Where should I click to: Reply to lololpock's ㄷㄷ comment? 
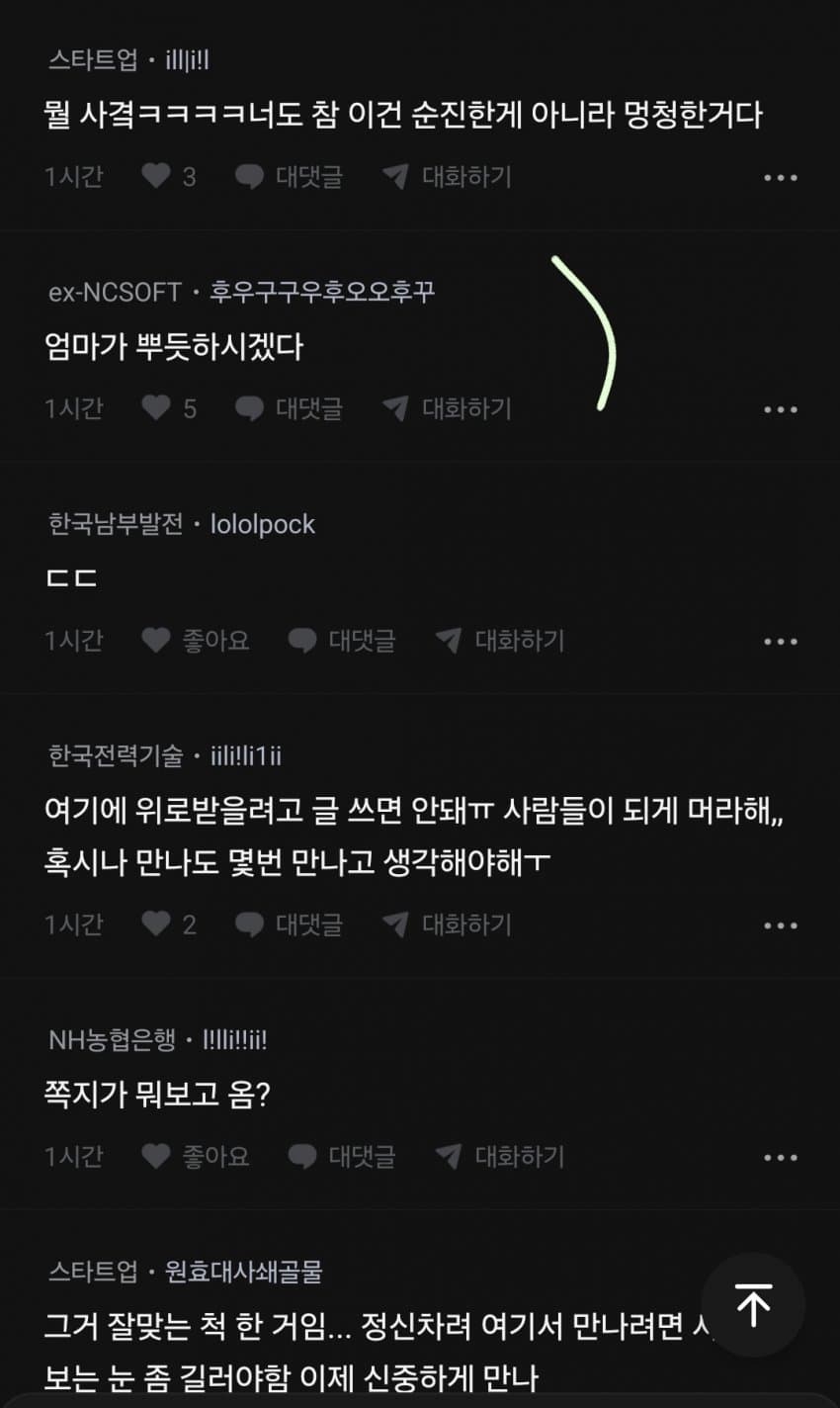(341, 641)
